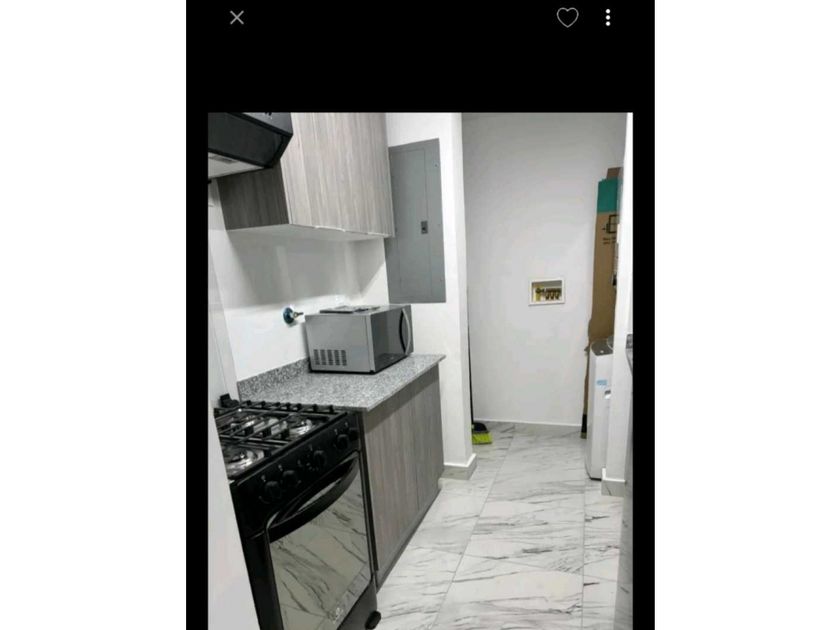Favorite this listing with the heart icon

[567, 18]
